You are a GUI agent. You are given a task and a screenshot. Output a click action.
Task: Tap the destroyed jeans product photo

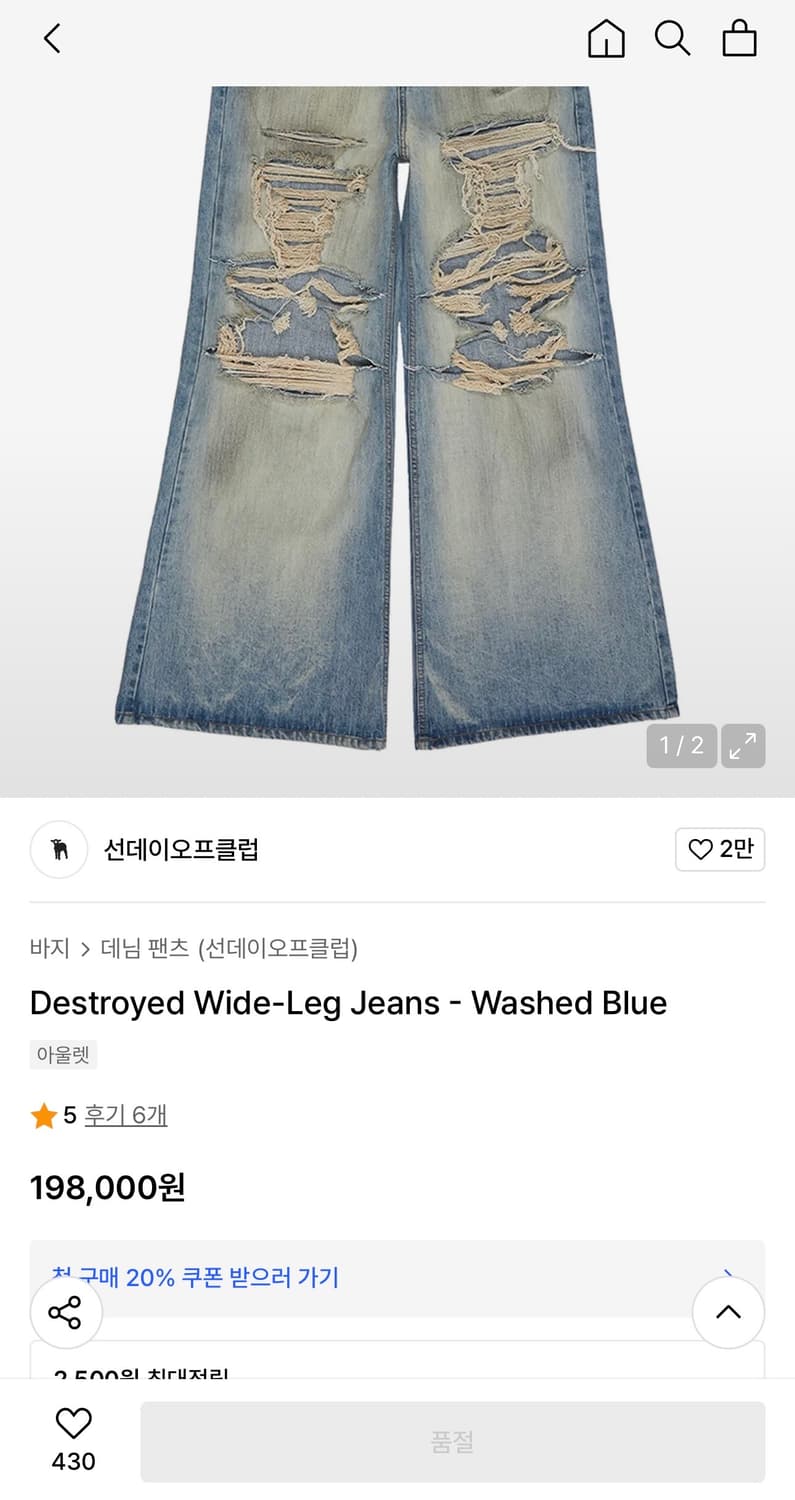[397, 400]
